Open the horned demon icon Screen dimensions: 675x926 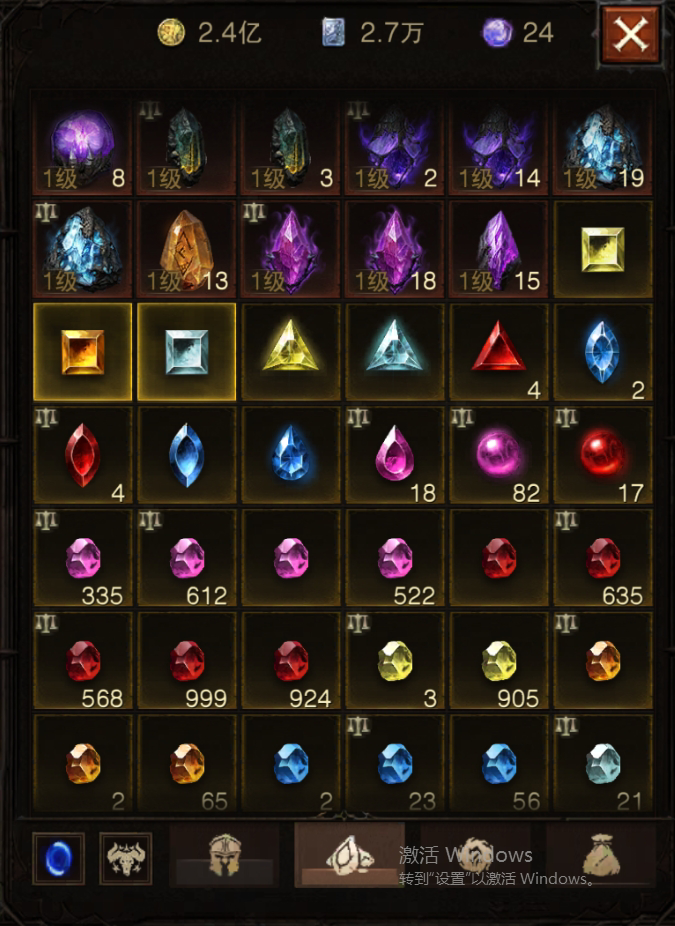click(125, 858)
